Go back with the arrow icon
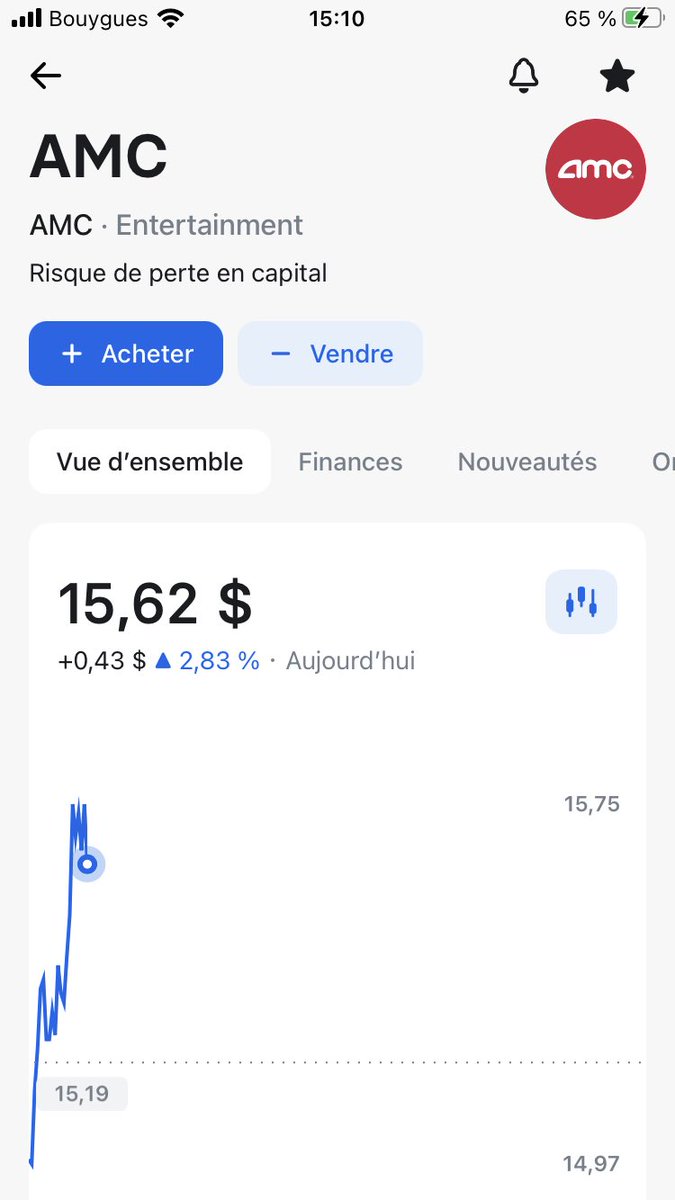 [46, 75]
